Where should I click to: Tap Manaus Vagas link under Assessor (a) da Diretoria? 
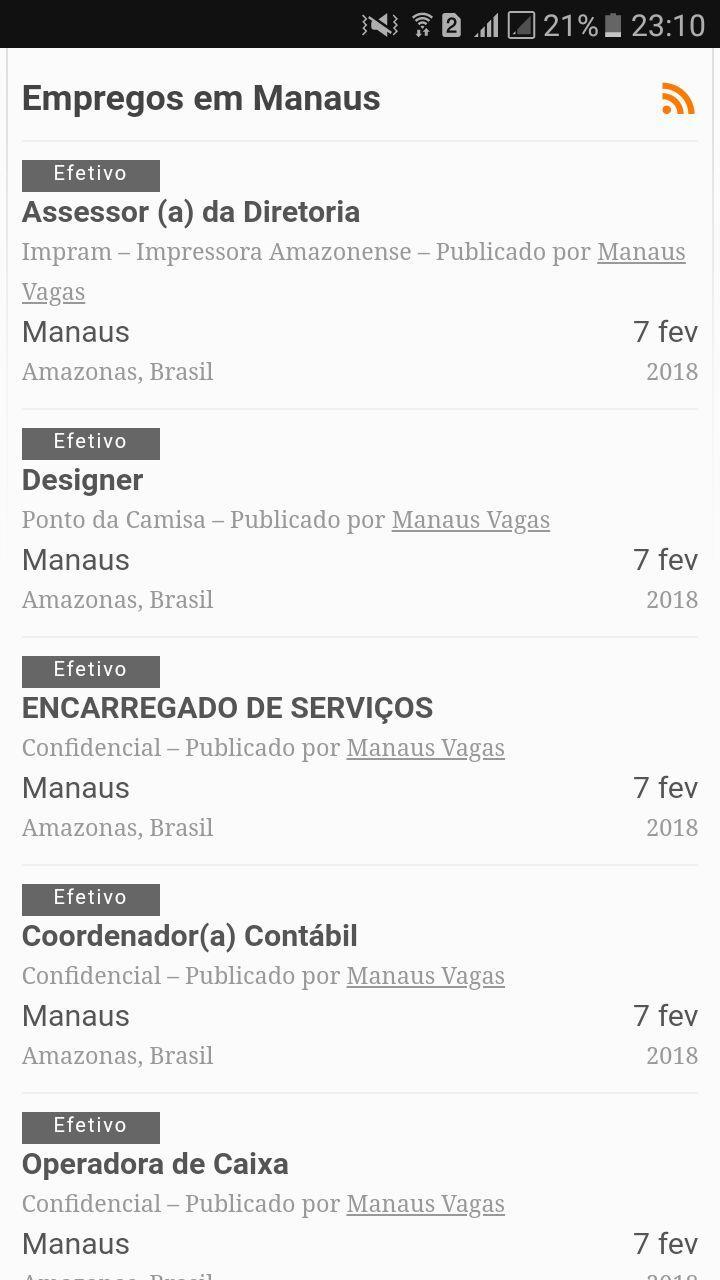[354, 272]
